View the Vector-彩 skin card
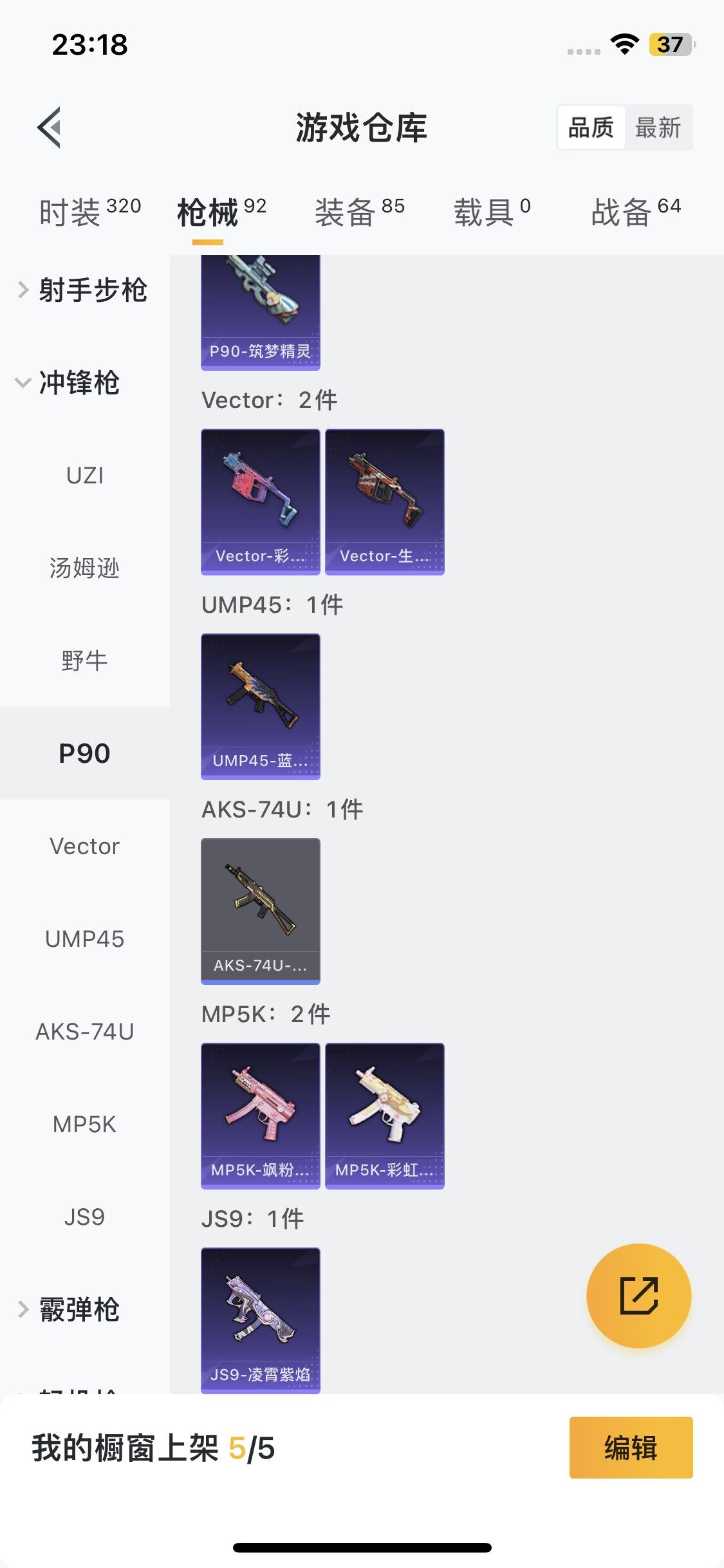The height and width of the screenshot is (1568, 724). tap(260, 501)
